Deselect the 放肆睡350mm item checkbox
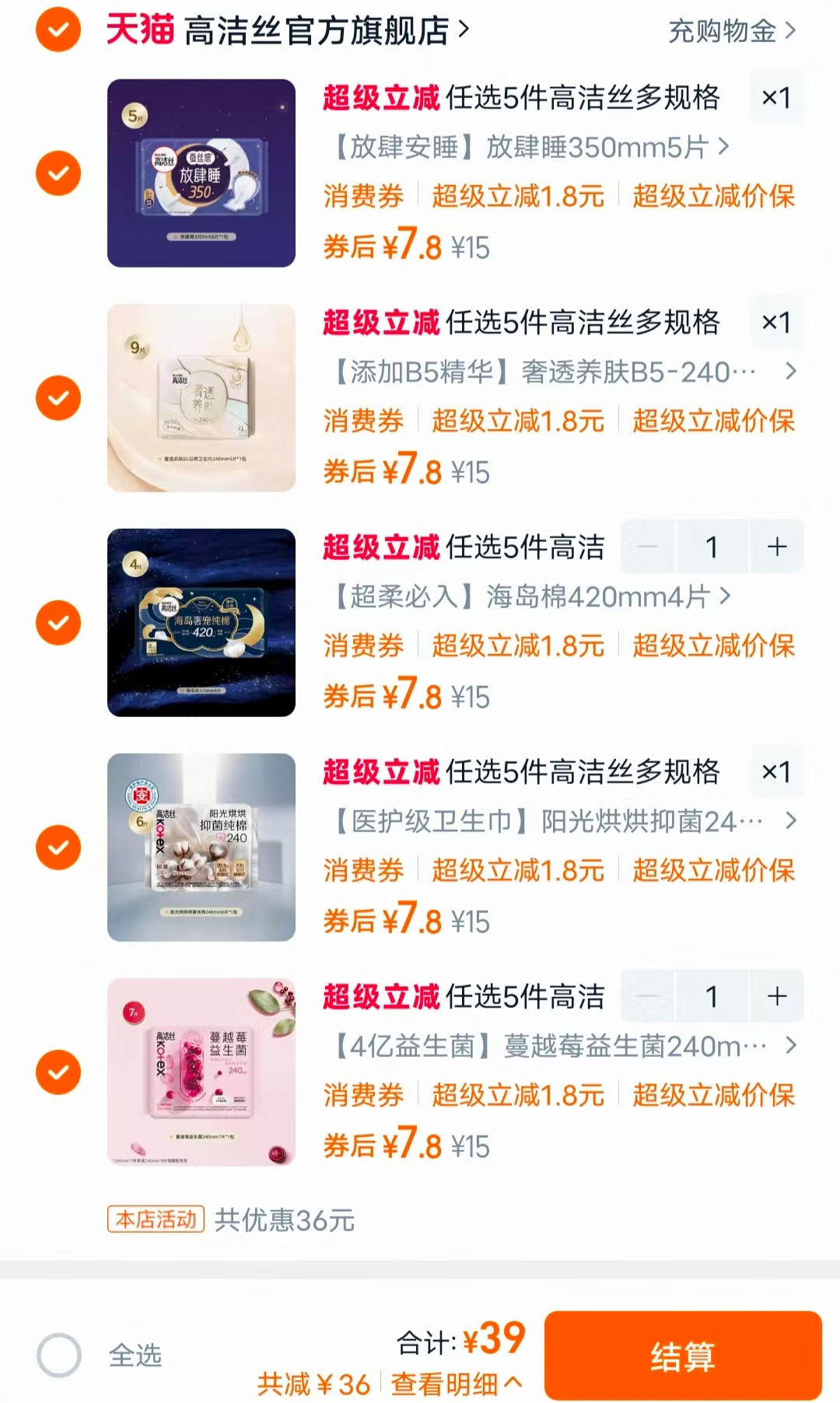840x1403 pixels. tap(57, 173)
